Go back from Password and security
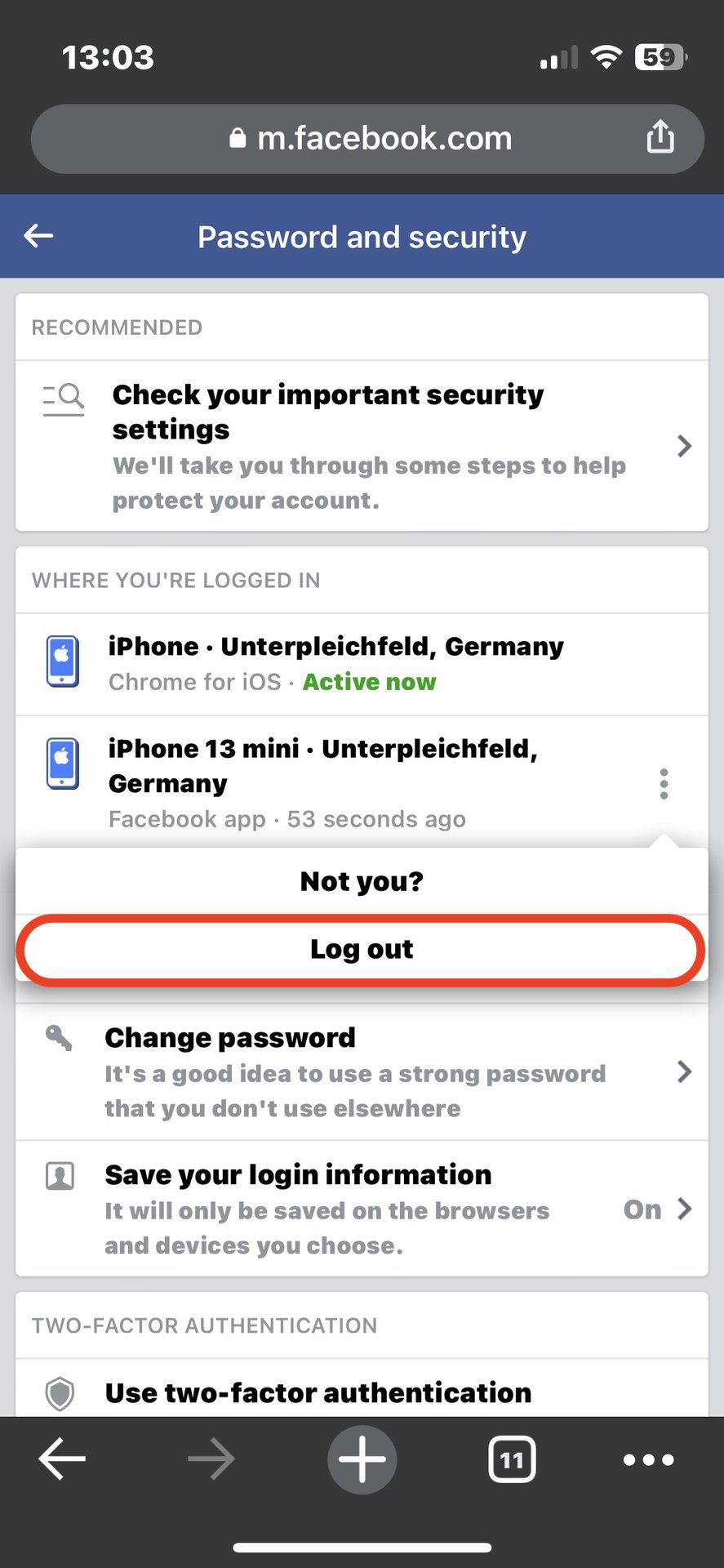The height and width of the screenshot is (1568, 724). click(x=38, y=236)
